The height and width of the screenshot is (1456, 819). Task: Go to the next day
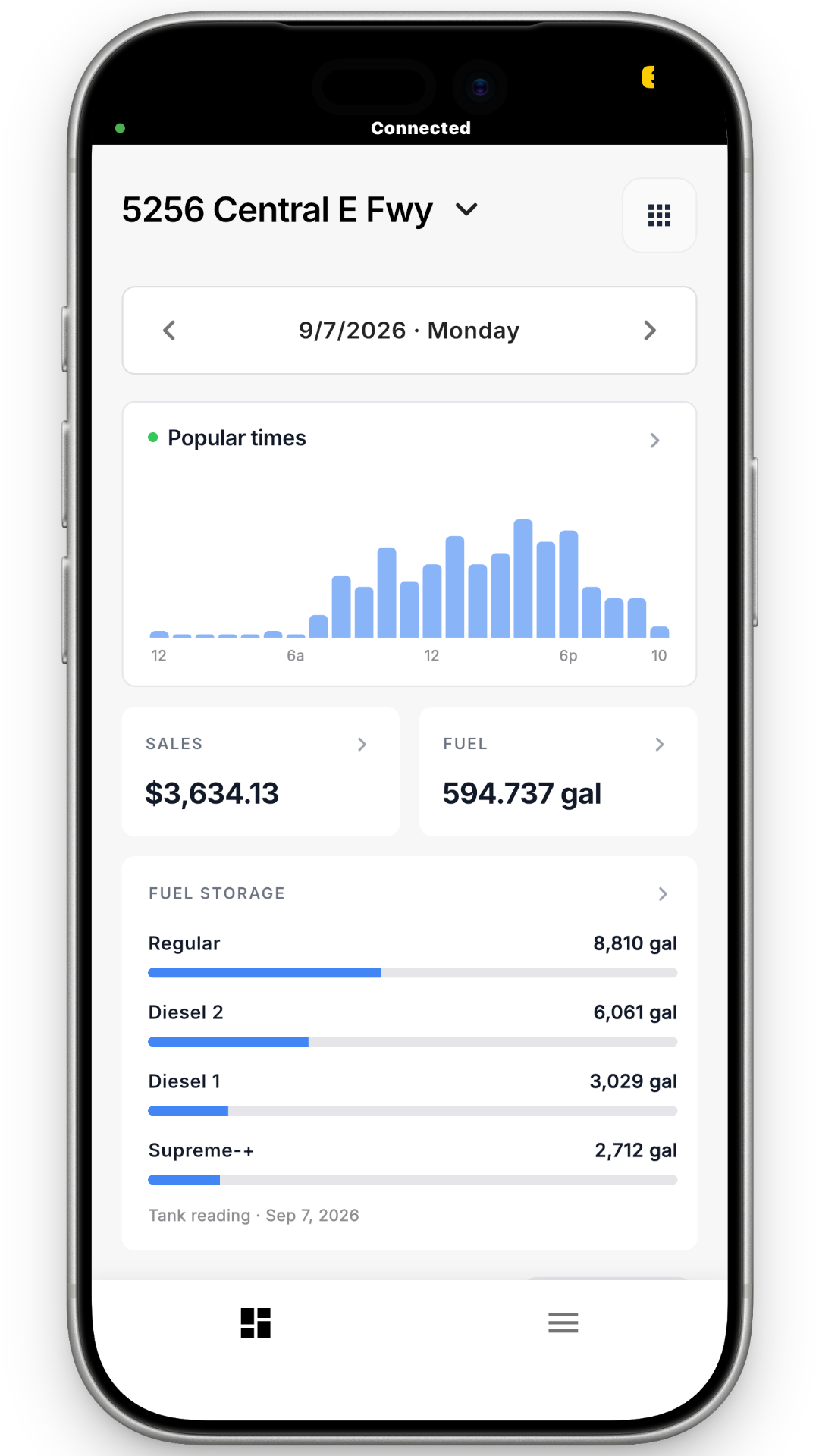(x=649, y=331)
